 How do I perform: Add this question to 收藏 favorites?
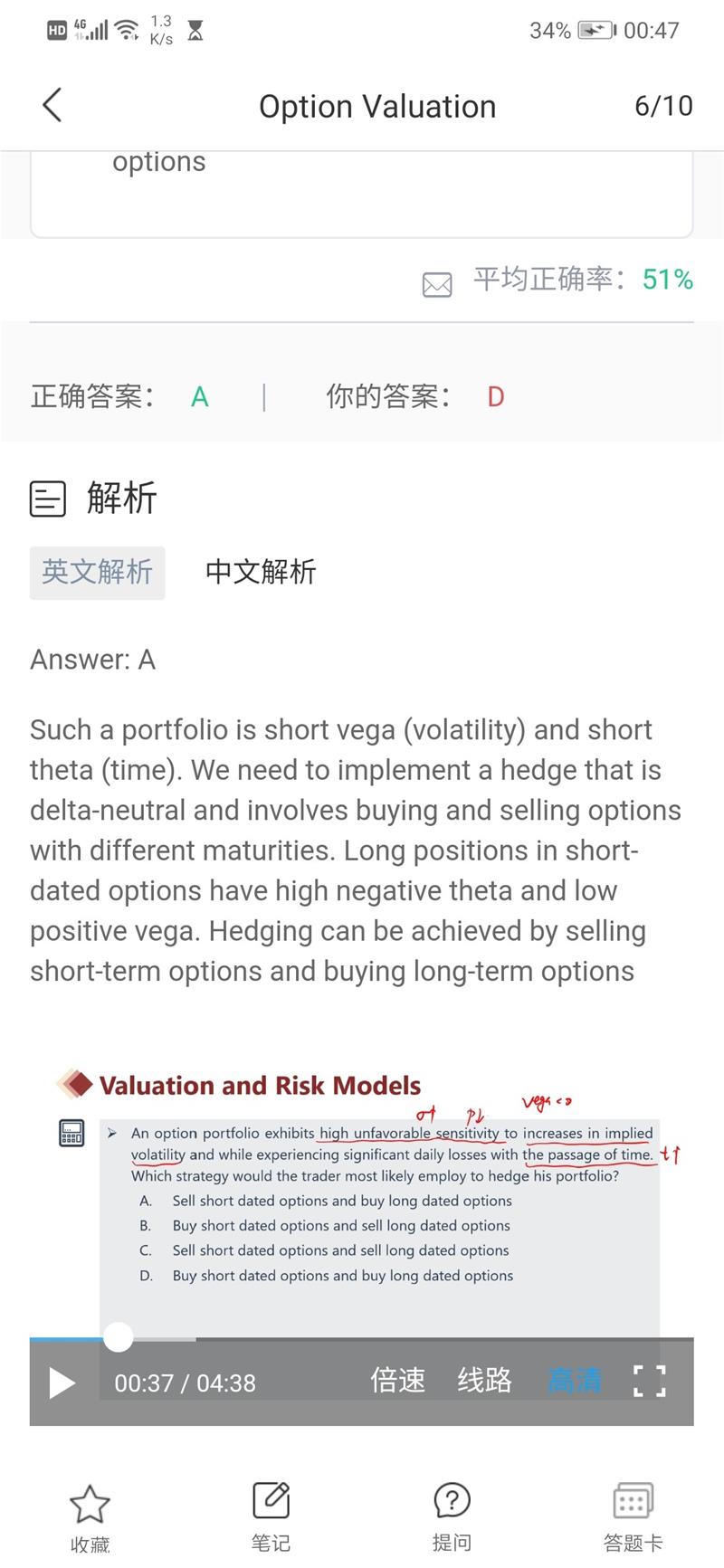(x=90, y=1516)
